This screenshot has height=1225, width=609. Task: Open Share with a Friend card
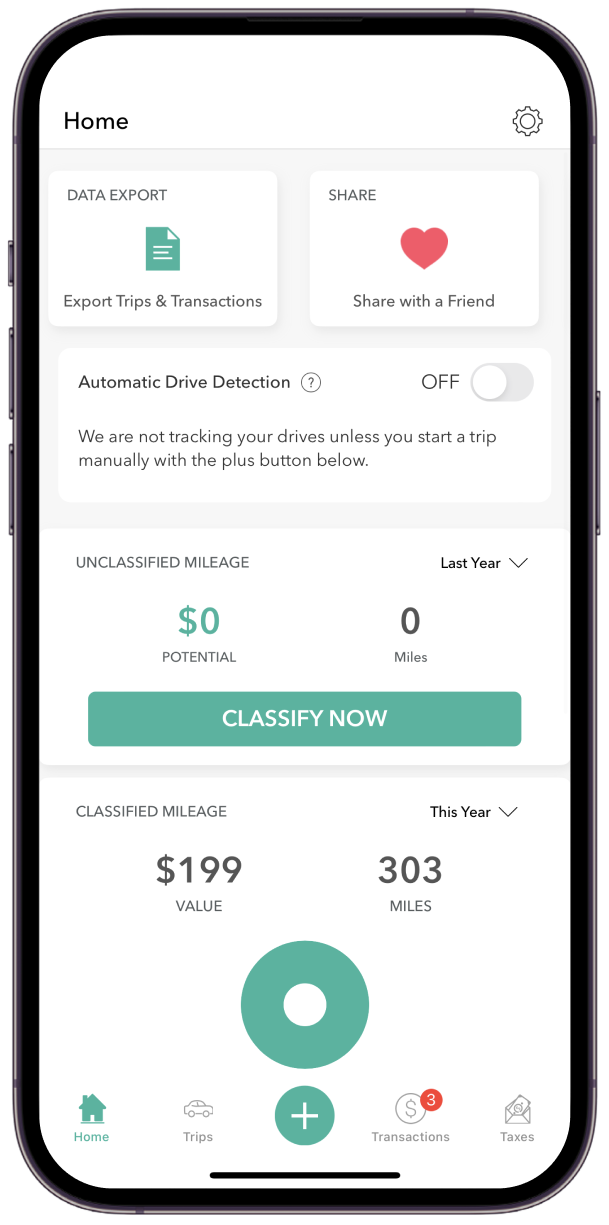424,249
